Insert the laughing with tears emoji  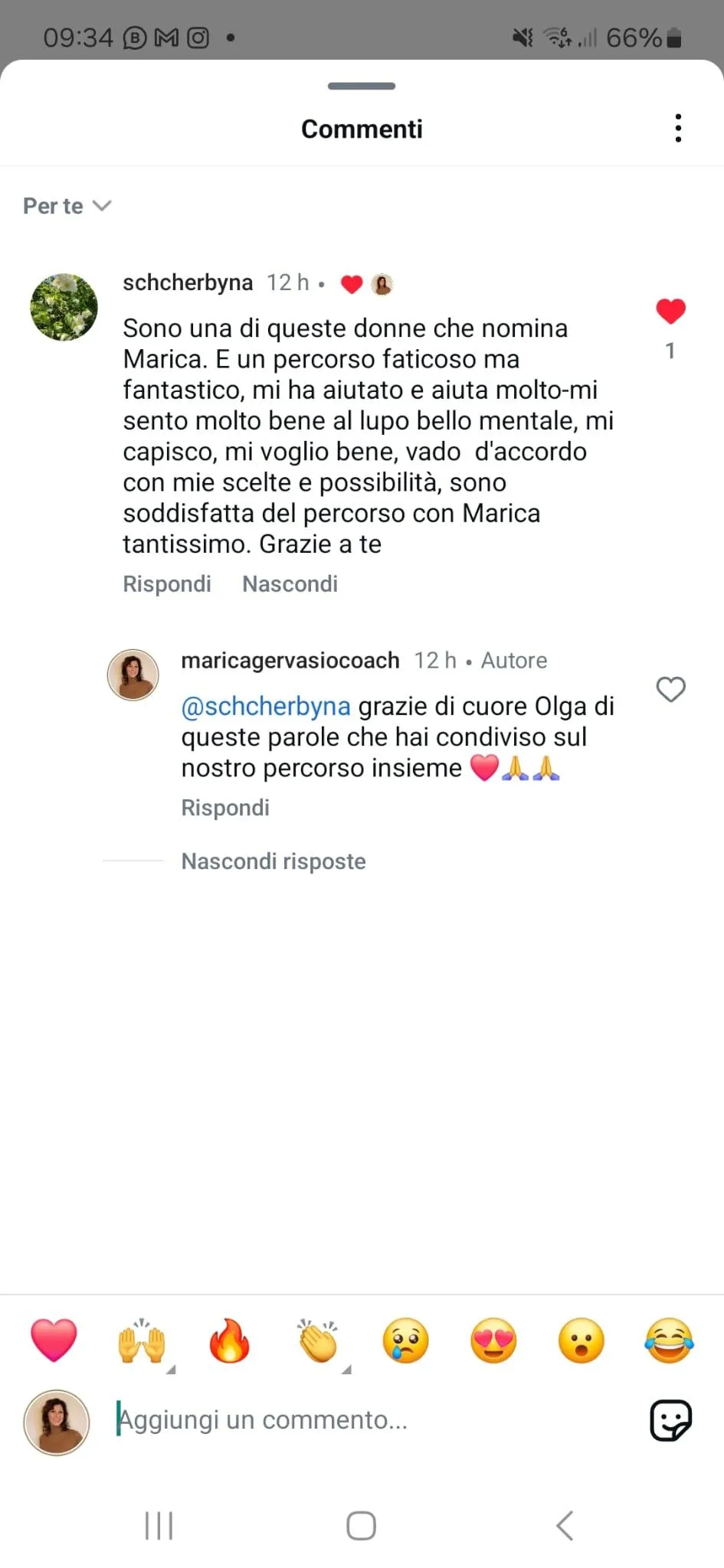(669, 1341)
